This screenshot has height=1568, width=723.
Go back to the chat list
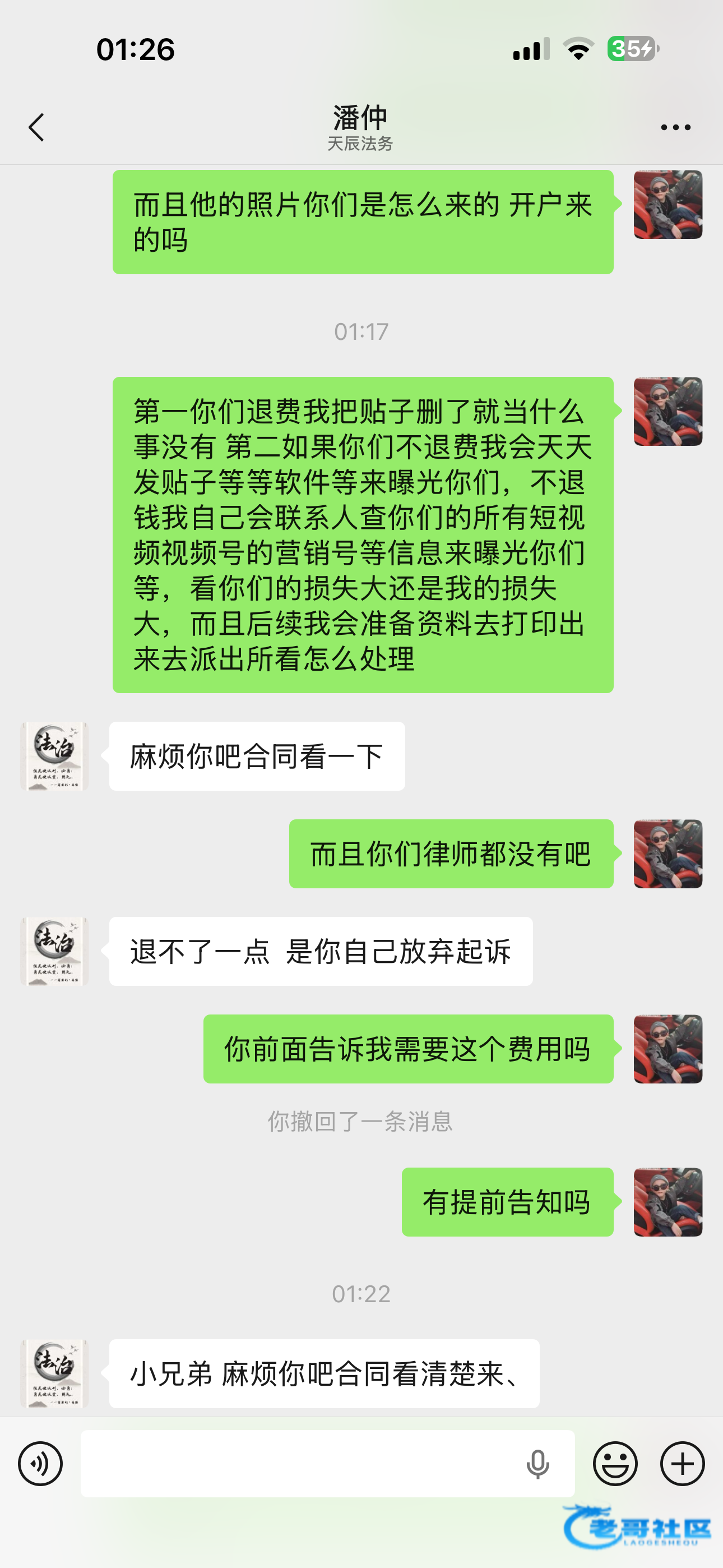pyautogui.click(x=36, y=127)
